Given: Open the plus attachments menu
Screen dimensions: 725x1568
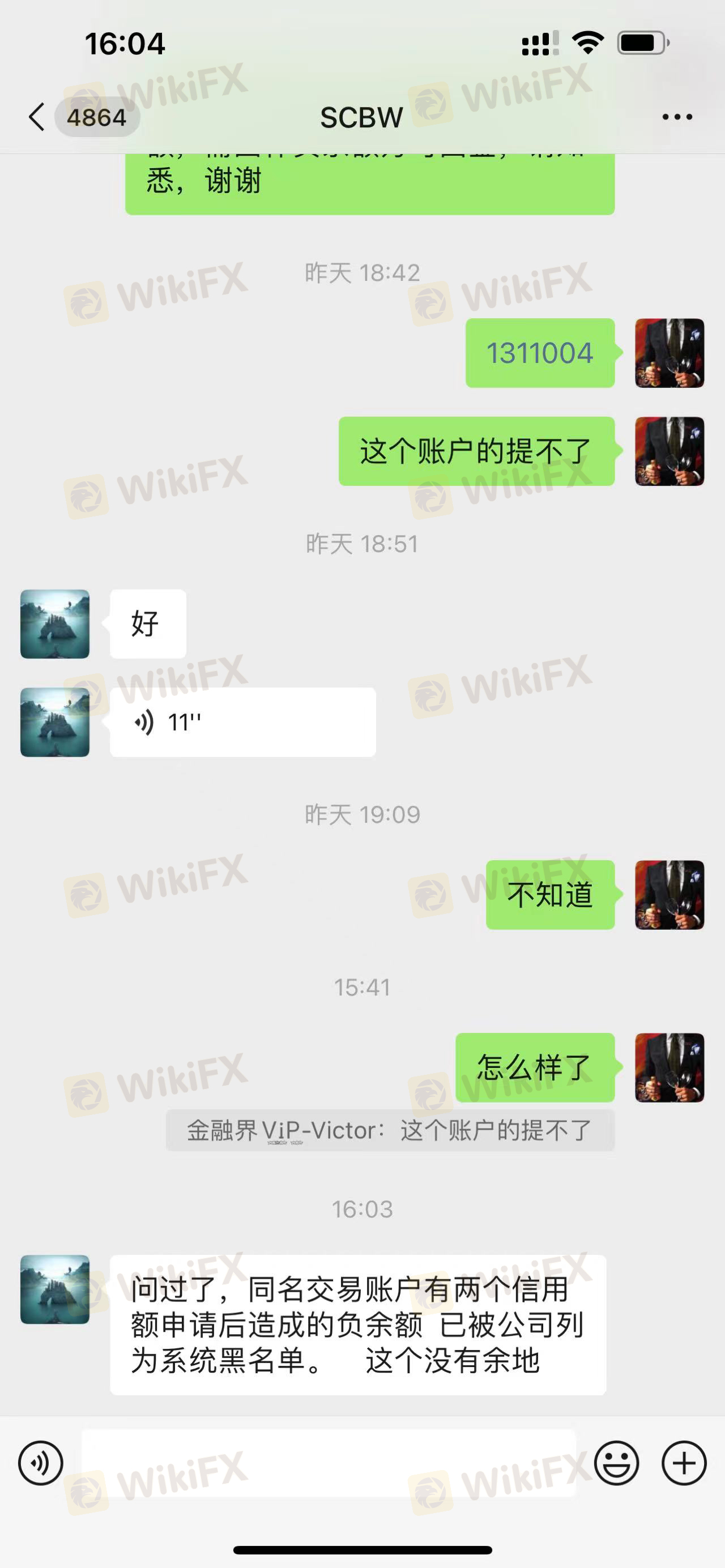Looking at the screenshot, I should pyautogui.click(x=684, y=1463).
